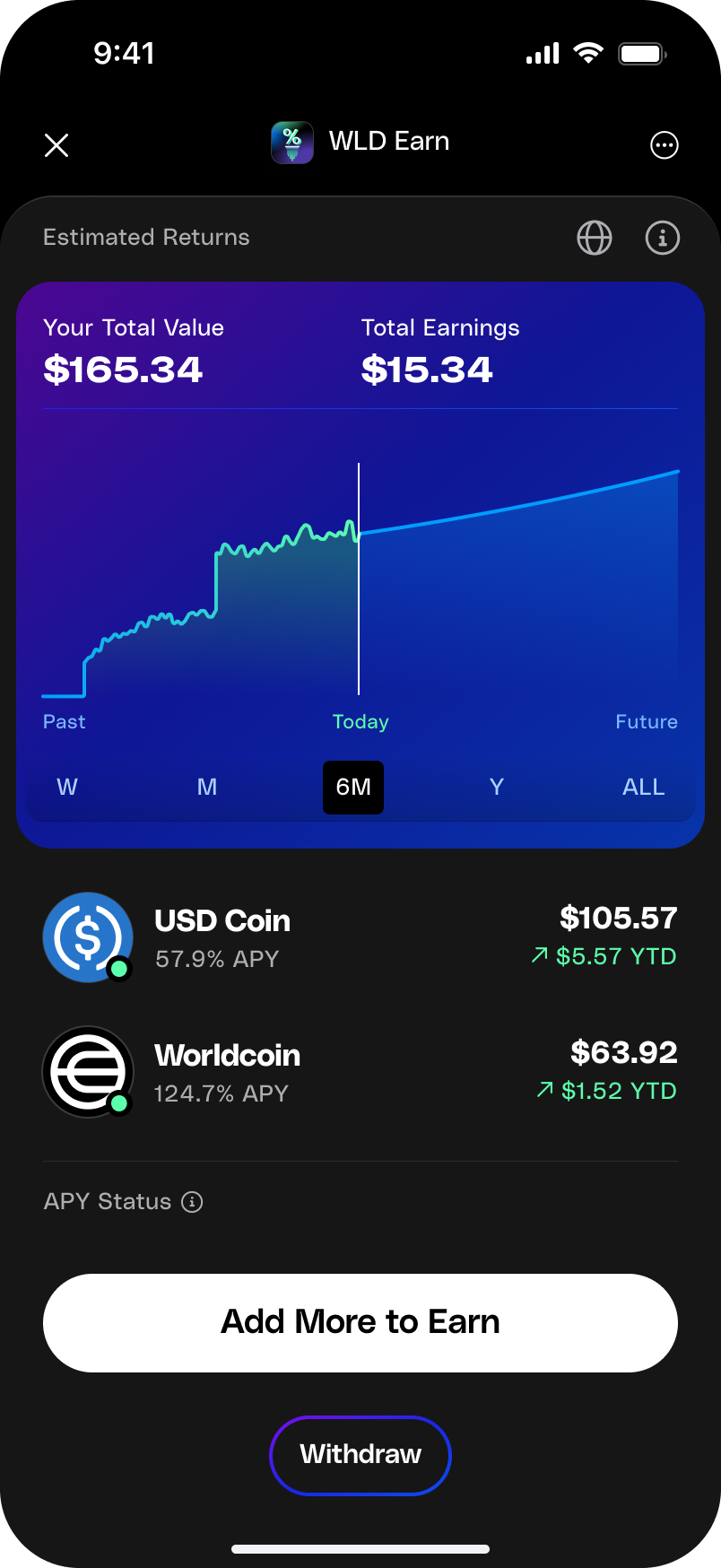Click the Estimated Returns info icon

662,238
